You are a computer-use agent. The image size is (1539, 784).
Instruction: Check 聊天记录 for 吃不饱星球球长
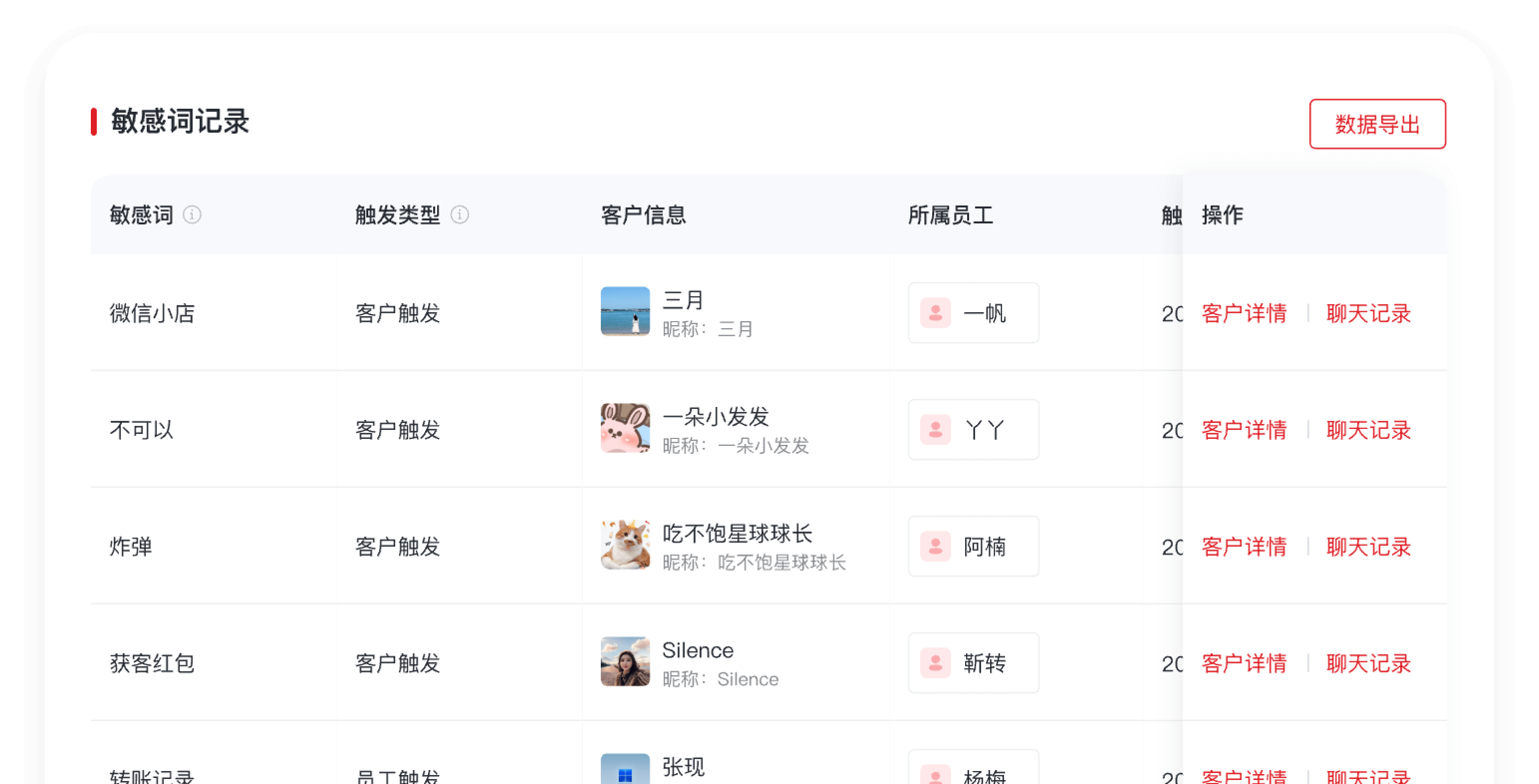tap(1368, 546)
